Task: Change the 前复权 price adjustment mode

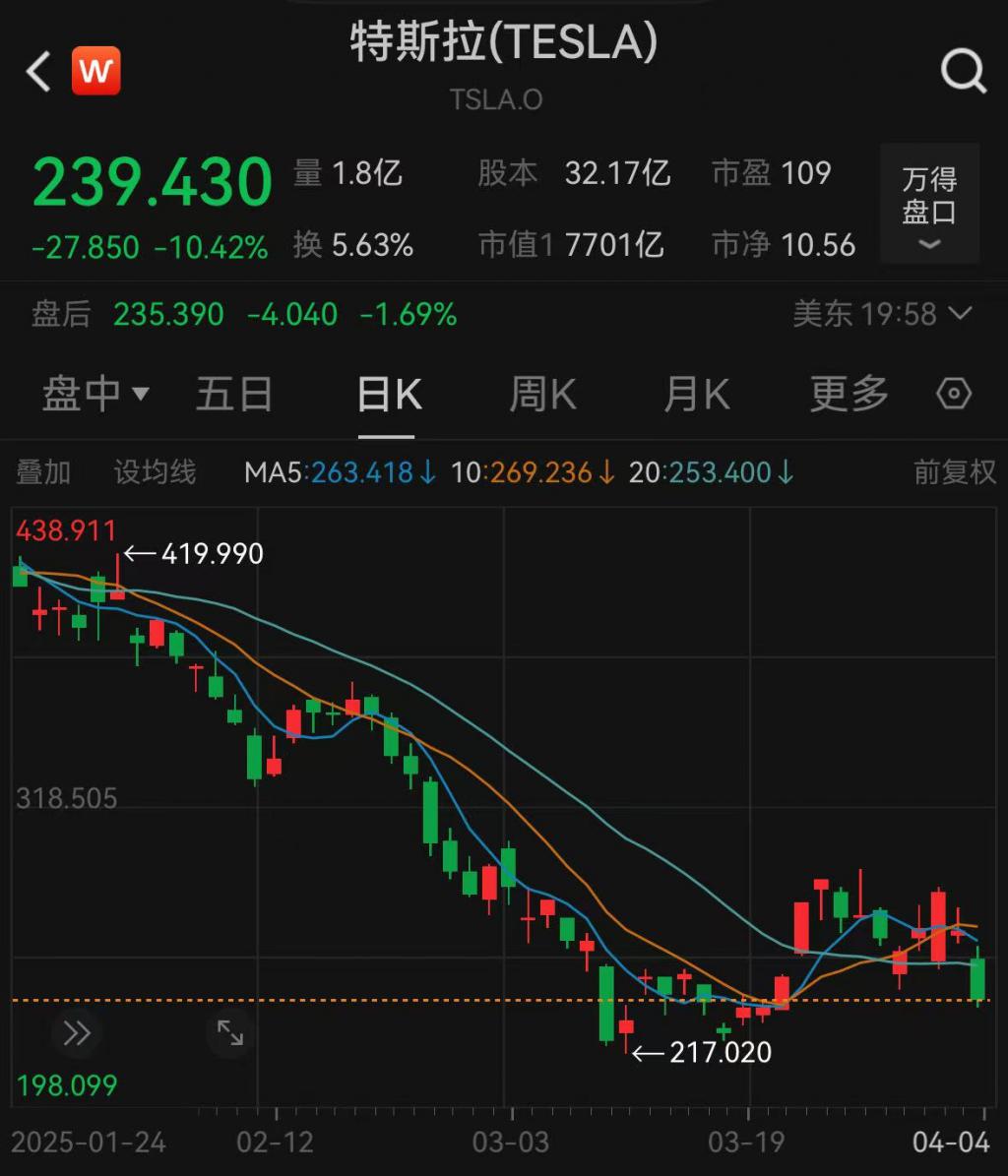Action: (954, 472)
